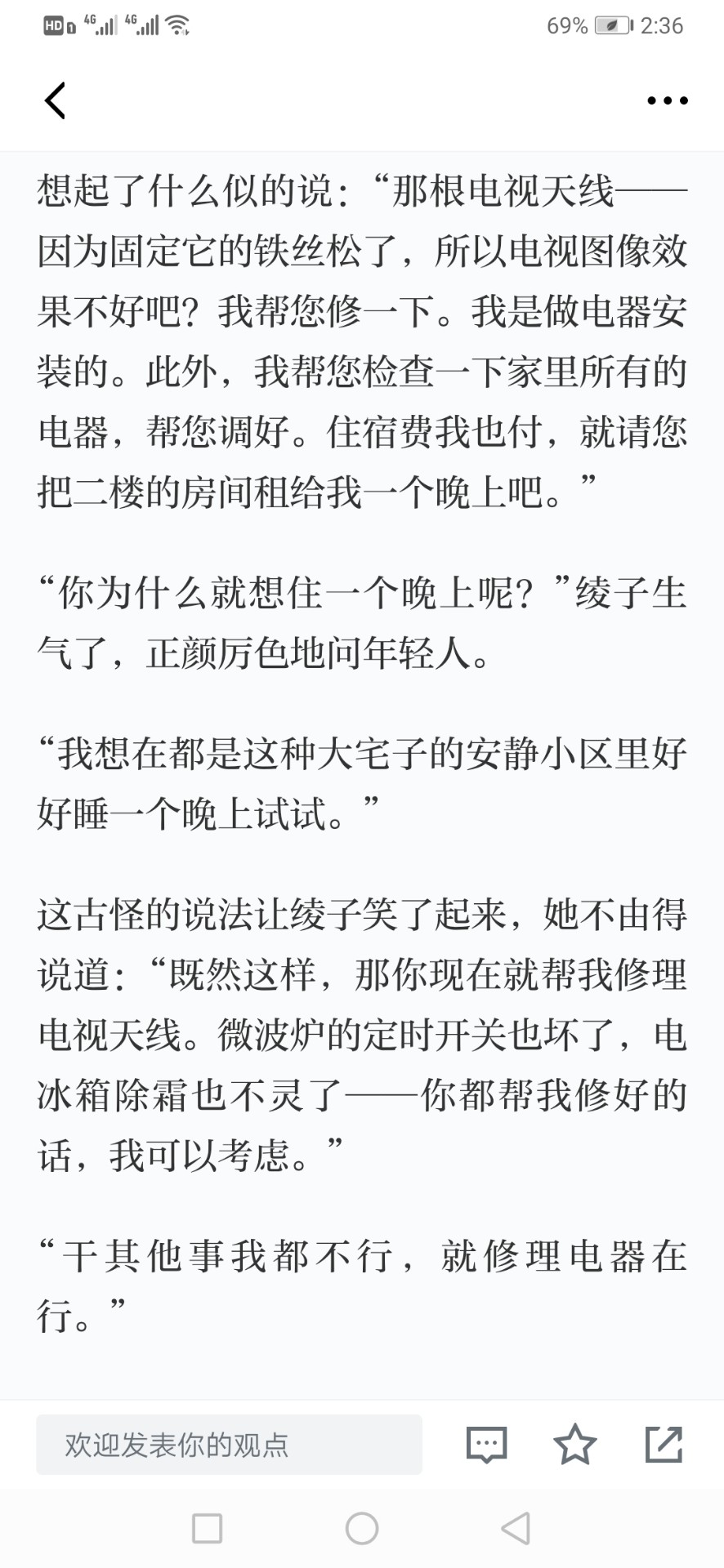Tap the system home circle button
Screen dimensions: 724x1568
click(x=362, y=1528)
